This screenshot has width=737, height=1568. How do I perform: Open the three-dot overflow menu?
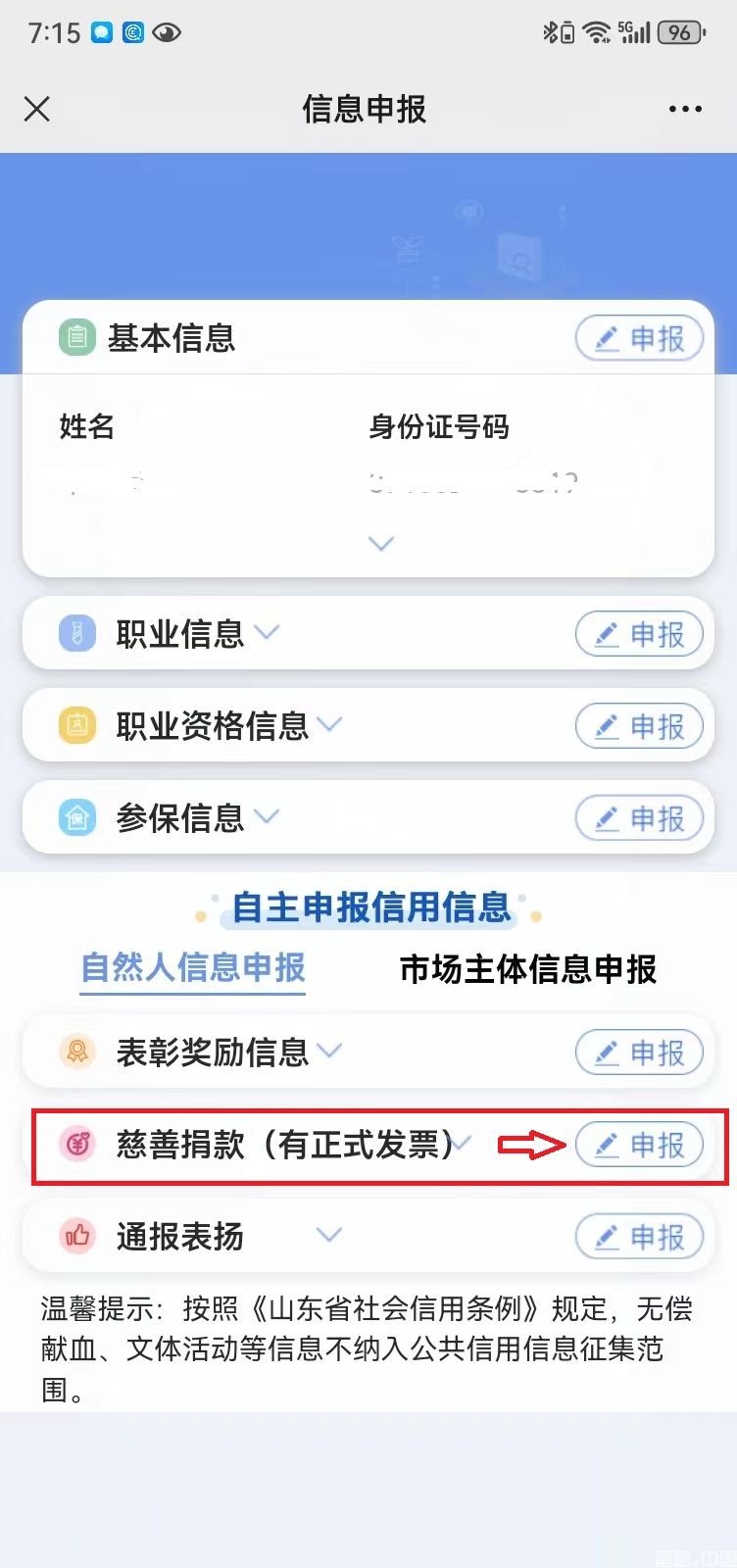[x=685, y=109]
